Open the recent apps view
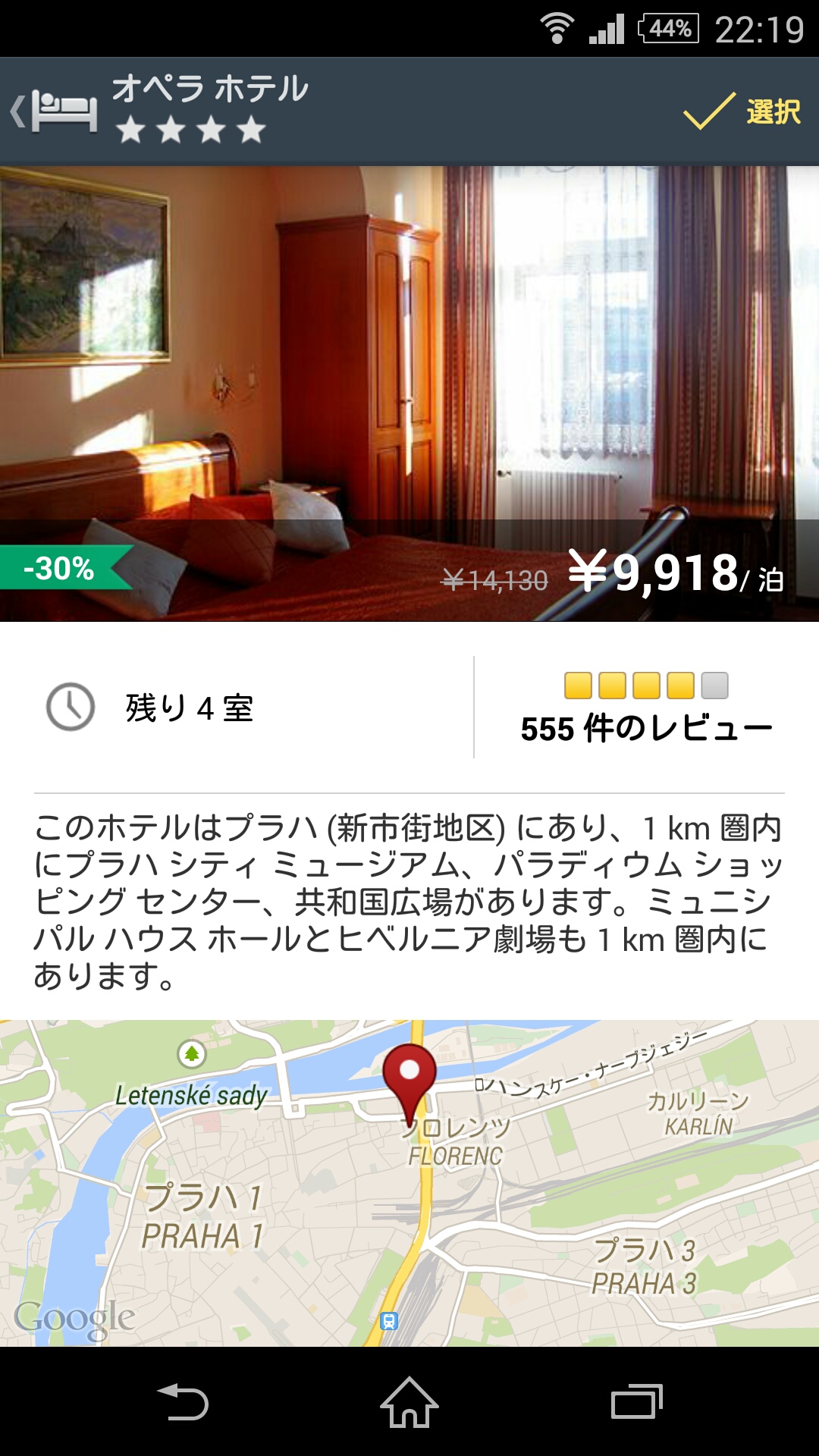This screenshot has height=1456, width=819. coord(637,1401)
